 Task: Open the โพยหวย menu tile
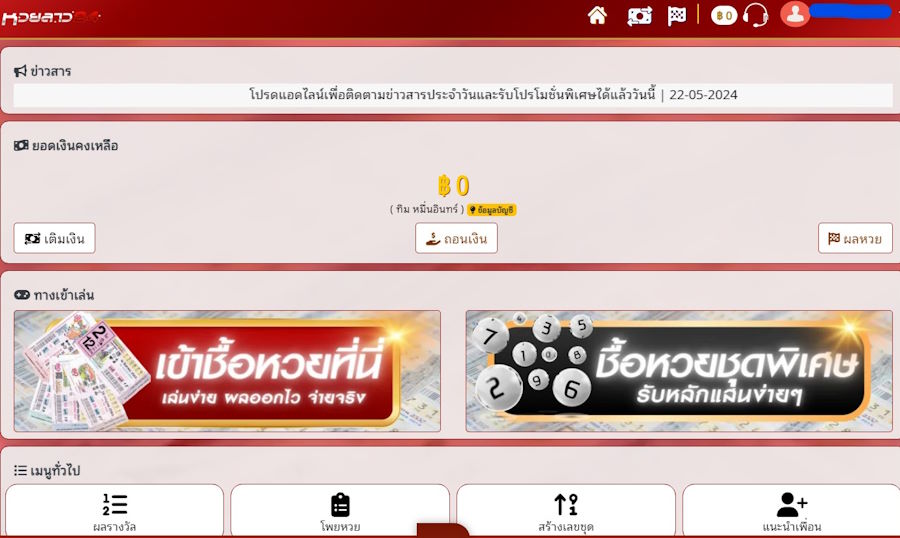click(x=340, y=511)
